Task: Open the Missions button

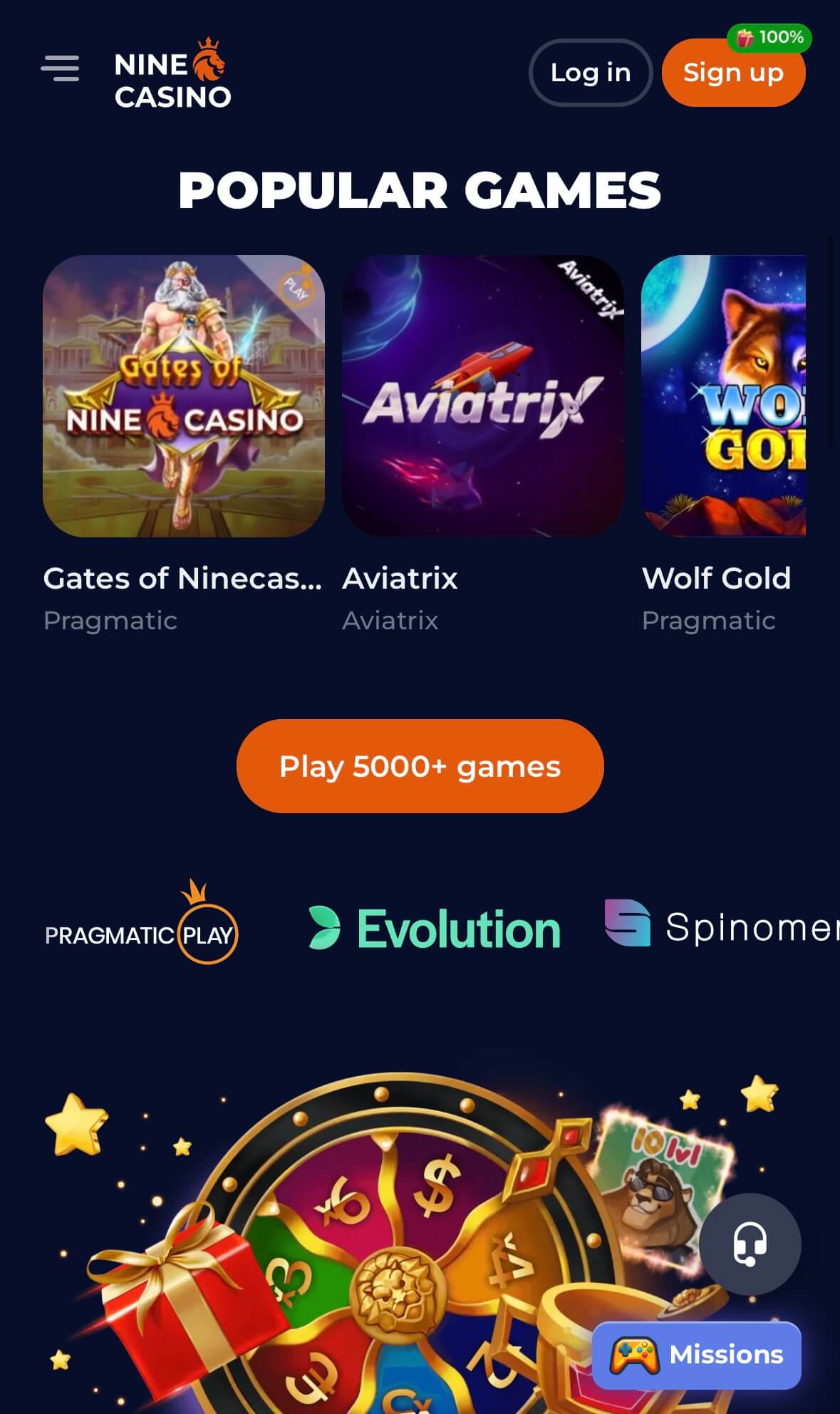Action: click(x=697, y=1354)
